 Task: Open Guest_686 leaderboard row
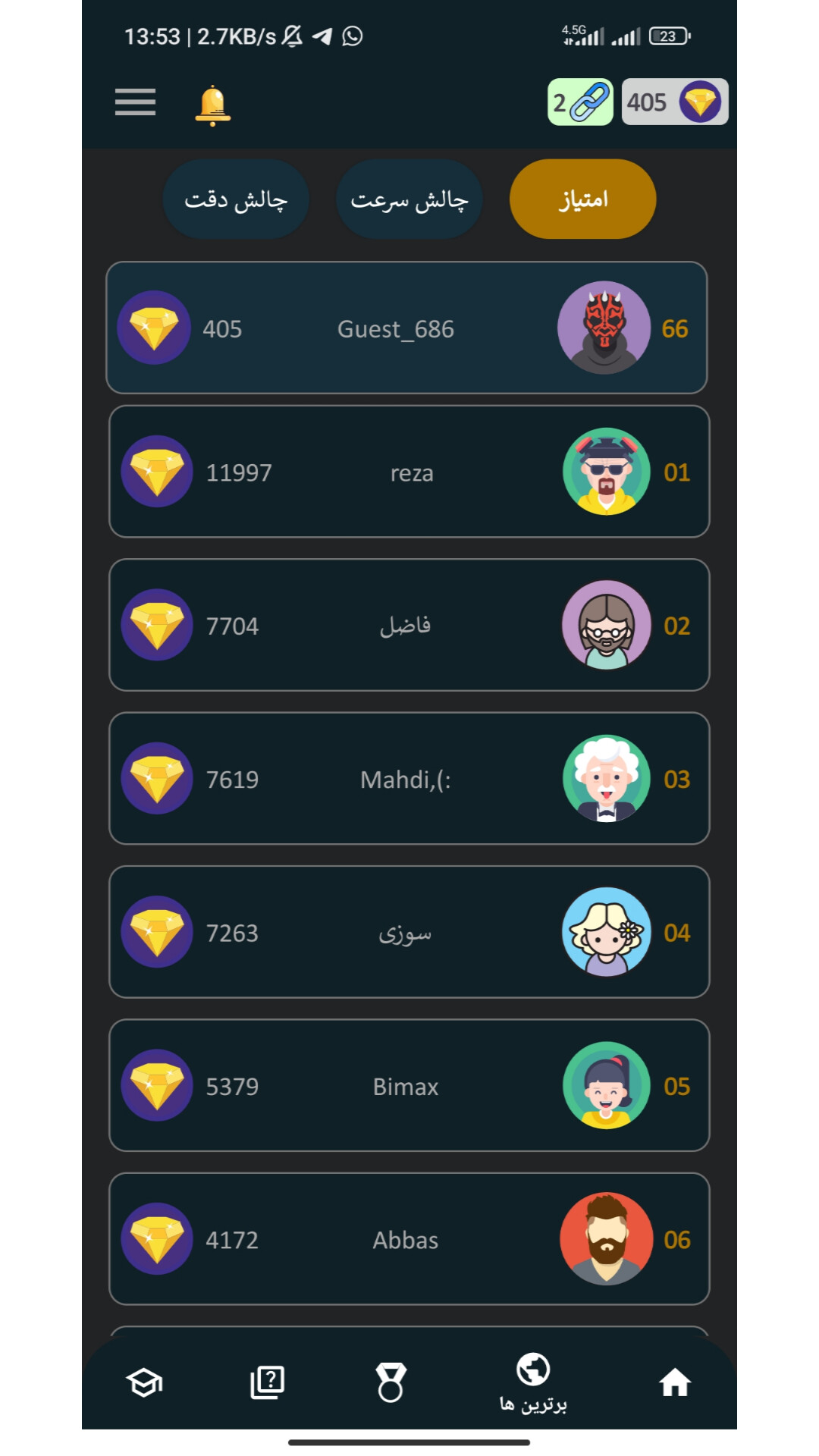tap(407, 328)
